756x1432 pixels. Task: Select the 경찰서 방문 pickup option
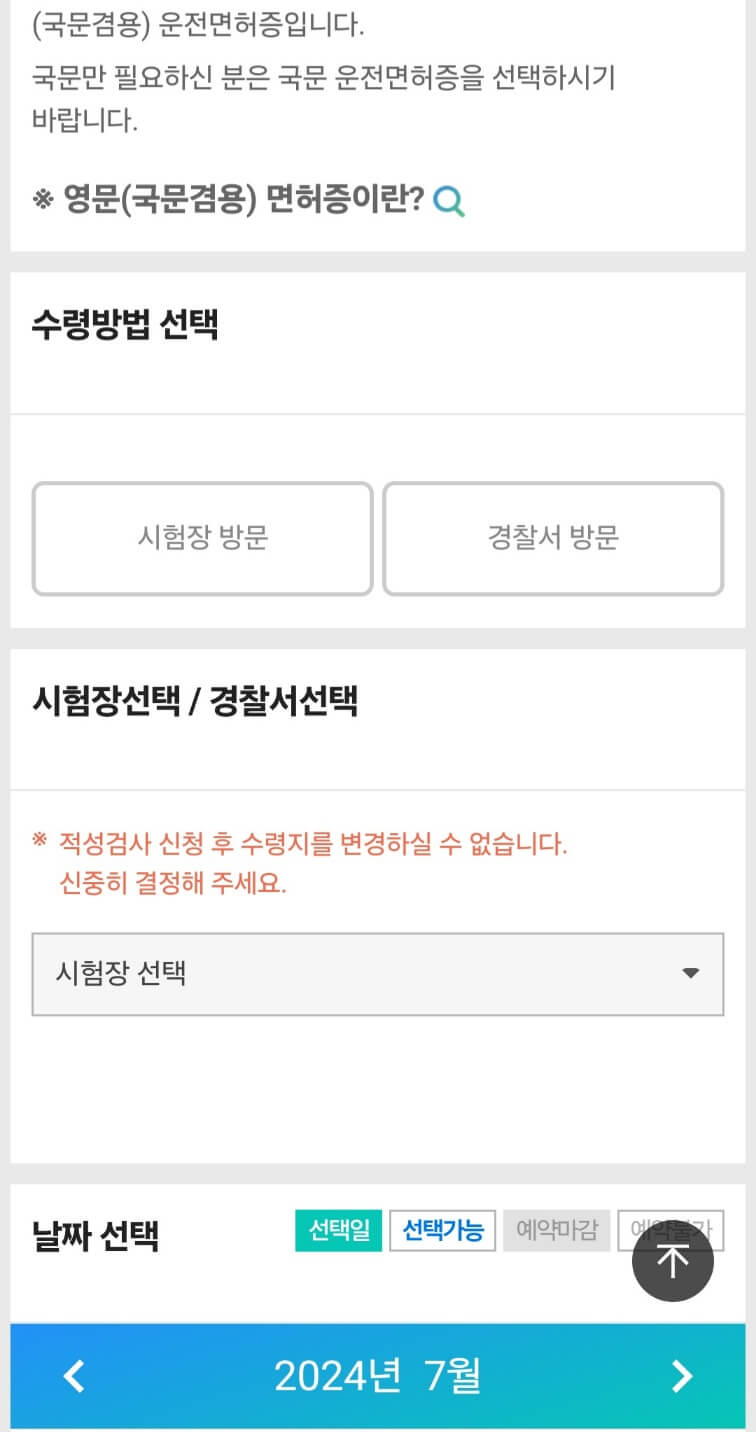(x=552, y=538)
